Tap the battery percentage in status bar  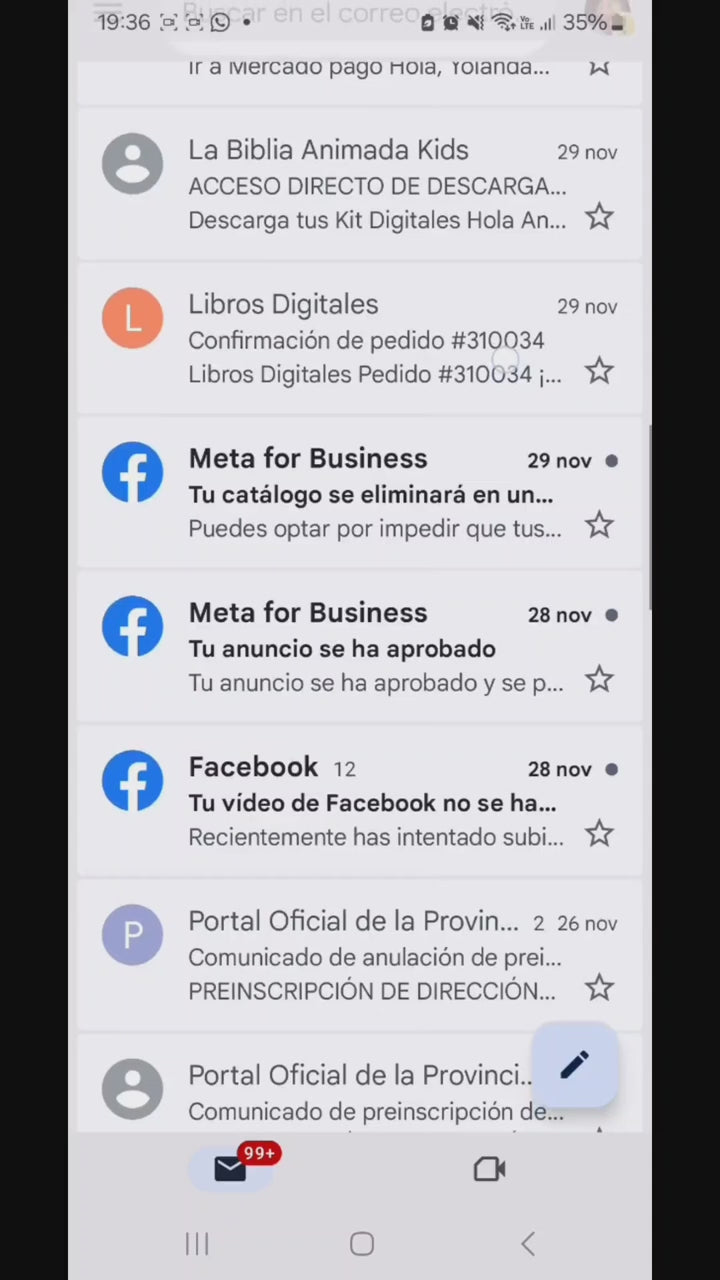click(x=585, y=22)
